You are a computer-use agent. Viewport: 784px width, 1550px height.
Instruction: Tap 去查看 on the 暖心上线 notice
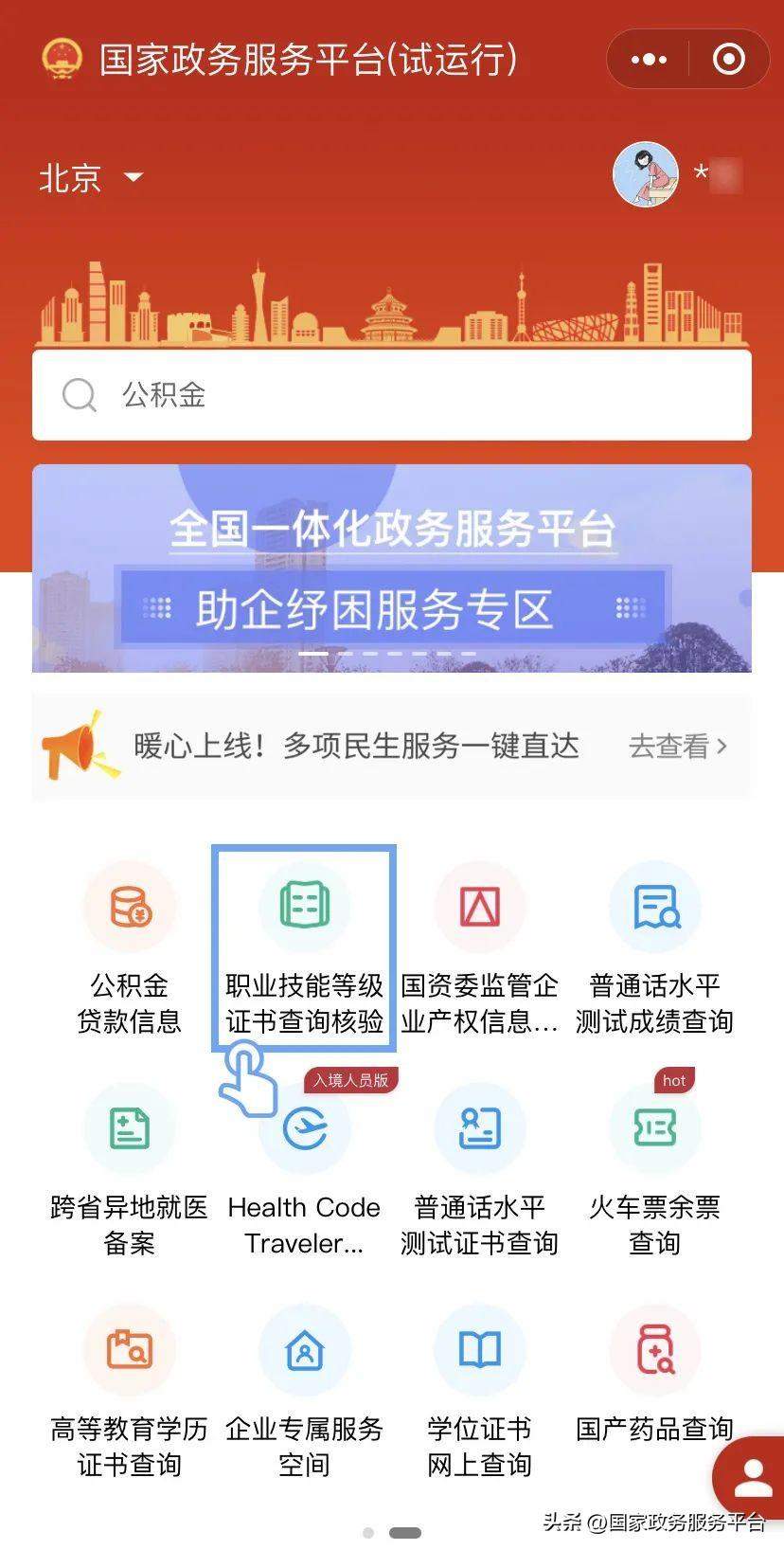click(678, 747)
